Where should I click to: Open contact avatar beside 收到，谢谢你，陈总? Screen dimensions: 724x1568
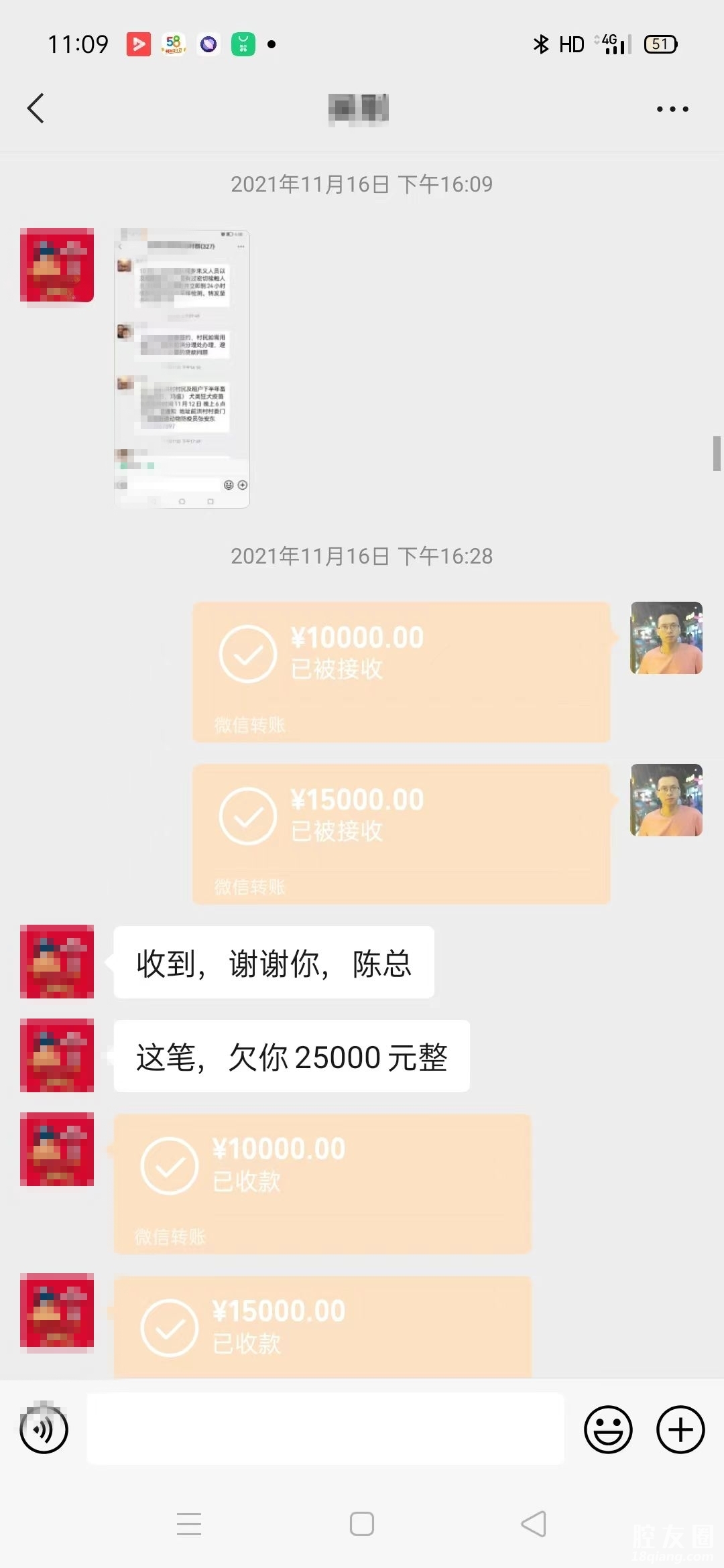coord(57,962)
